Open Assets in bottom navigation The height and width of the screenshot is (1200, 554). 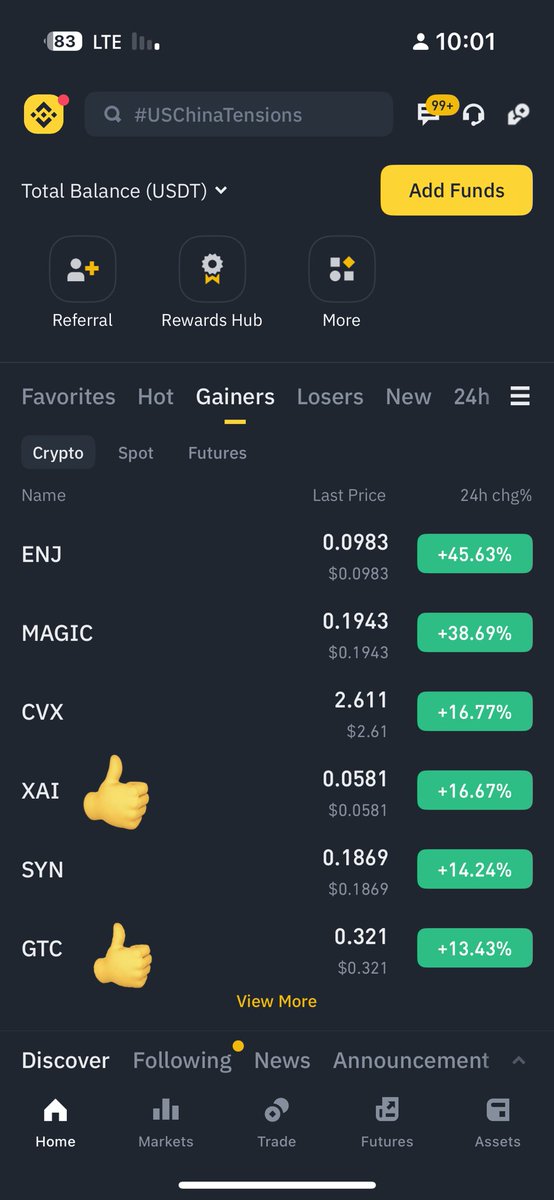tap(498, 1121)
